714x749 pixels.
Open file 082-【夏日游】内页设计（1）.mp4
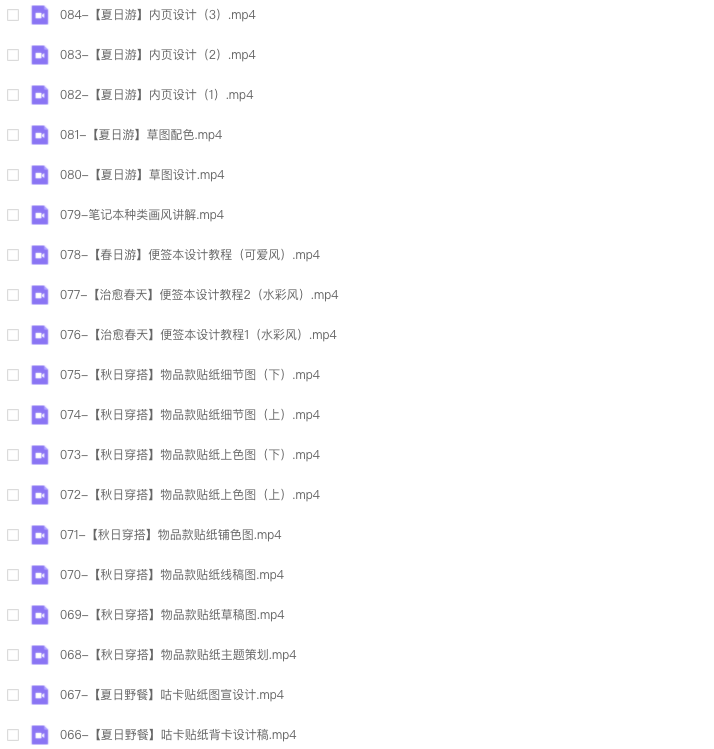pos(156,95)
